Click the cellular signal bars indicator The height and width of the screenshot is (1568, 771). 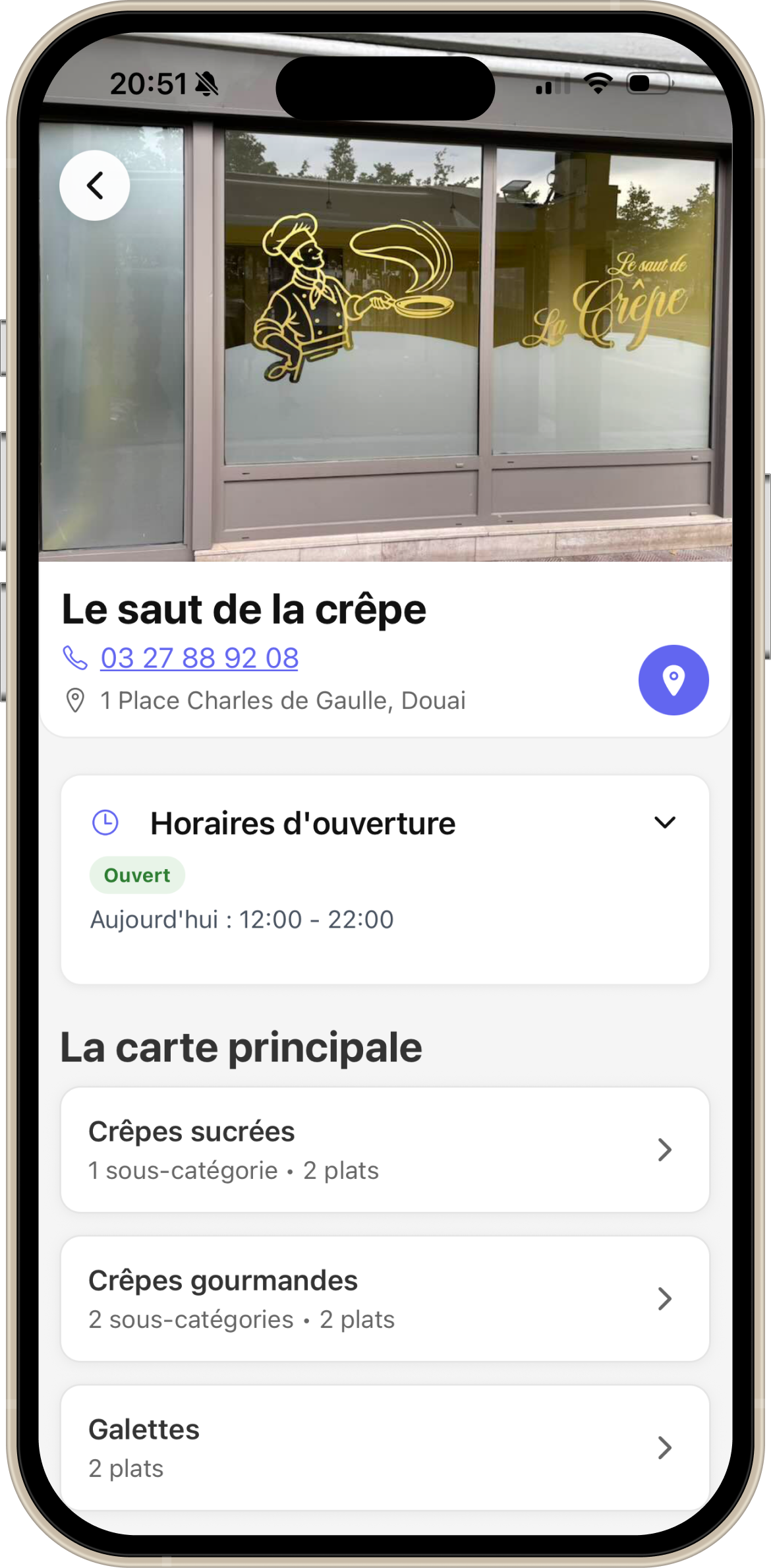tap(554, 84)
